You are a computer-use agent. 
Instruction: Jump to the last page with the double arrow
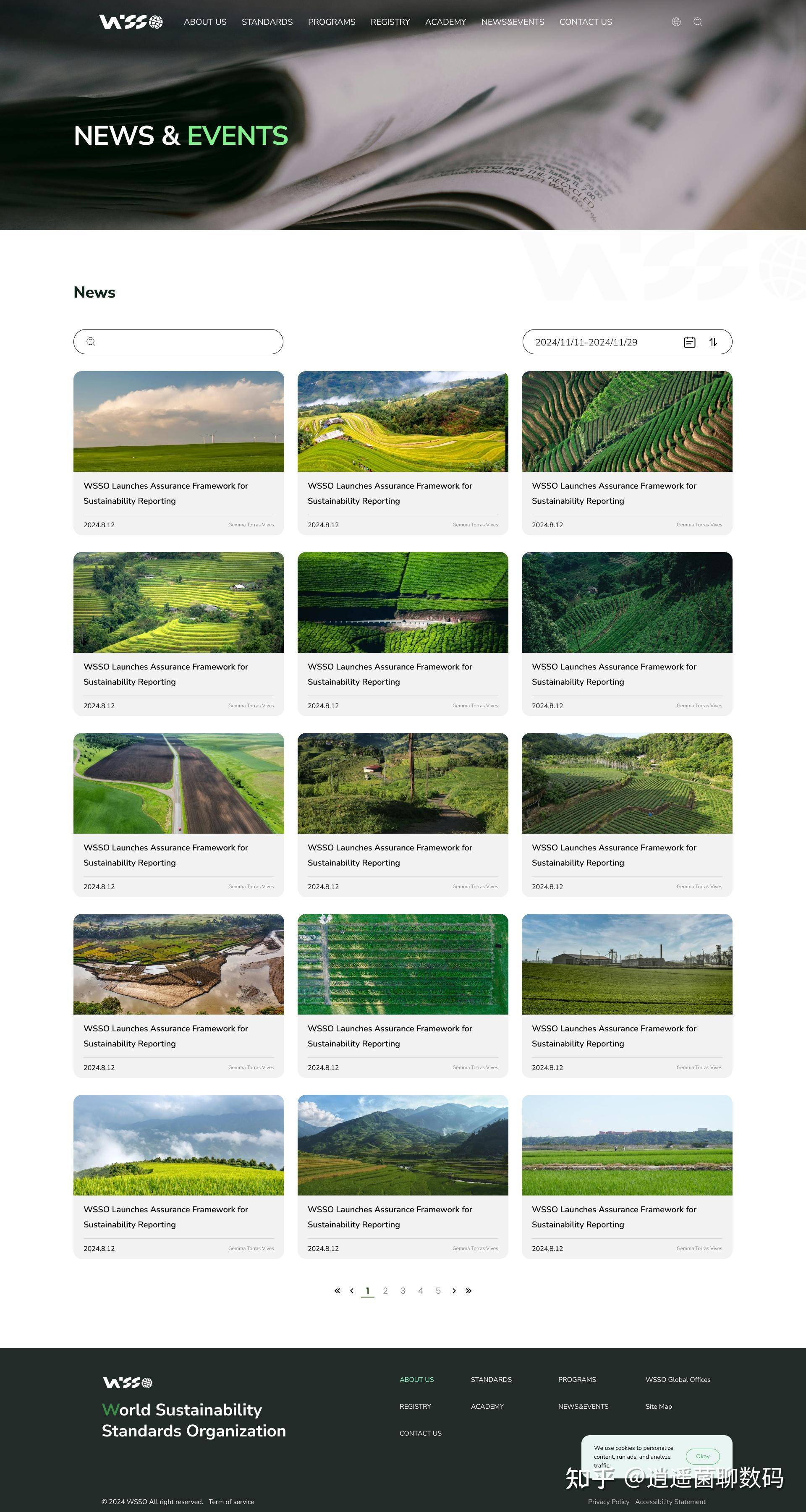click(x=468, y=1291)
